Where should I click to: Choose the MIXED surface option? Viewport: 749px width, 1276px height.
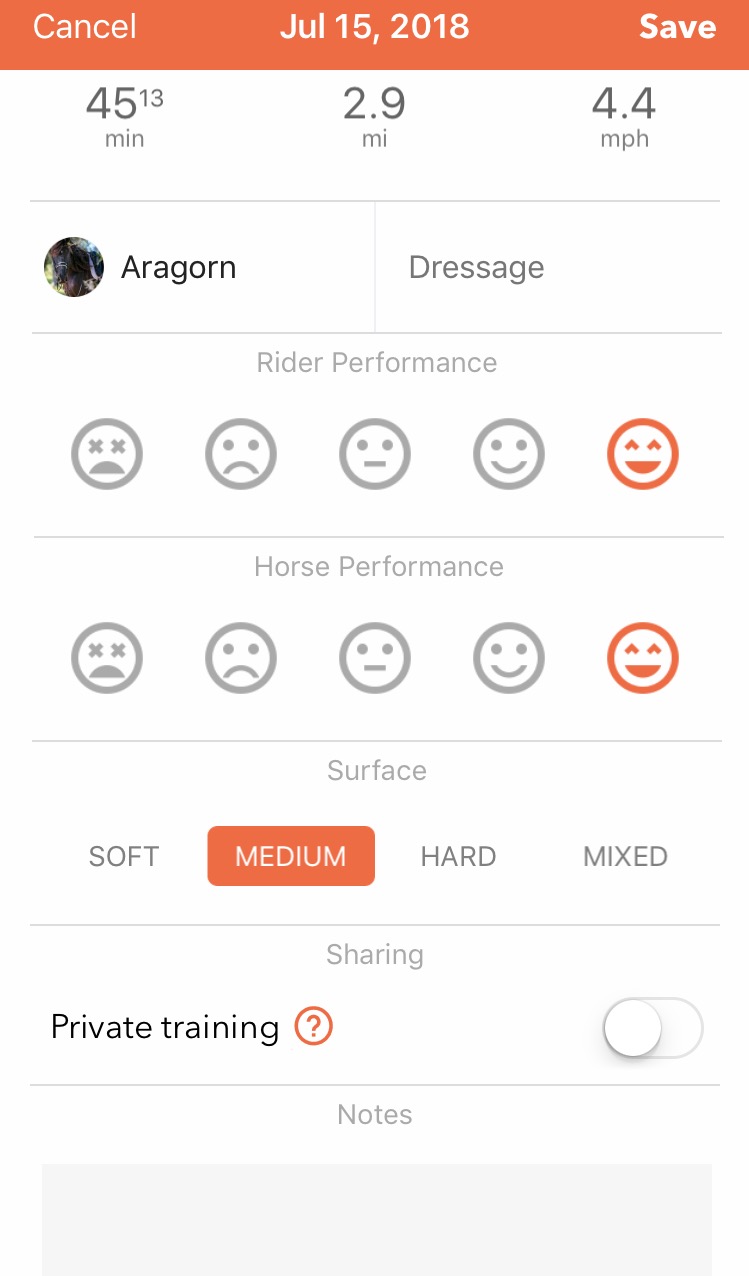coord(625,856)
